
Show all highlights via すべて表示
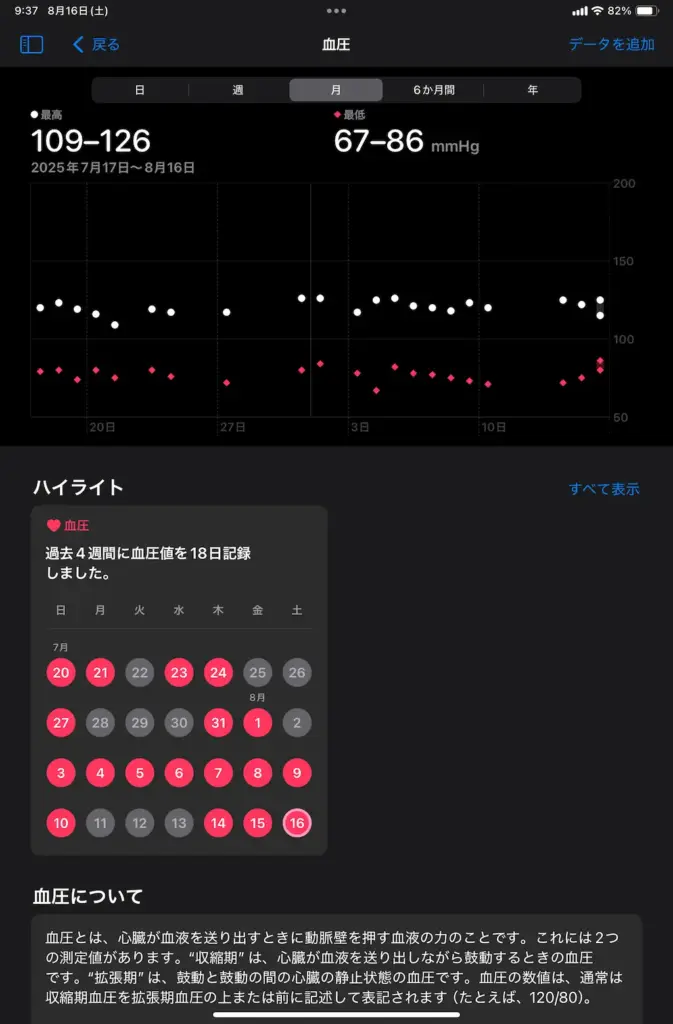603,489
